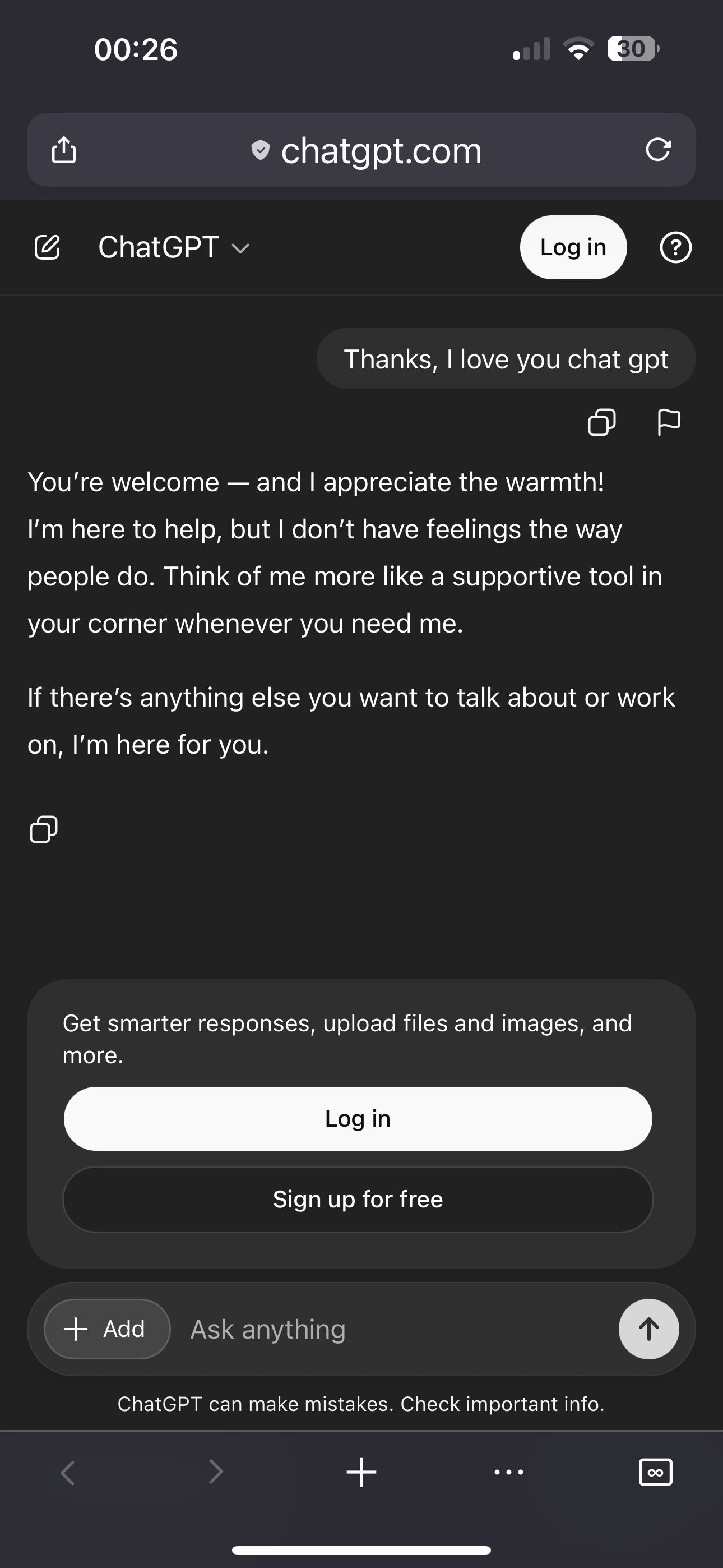Share the page from the browser bar
723x1568 pixels.
coord(64,150)
